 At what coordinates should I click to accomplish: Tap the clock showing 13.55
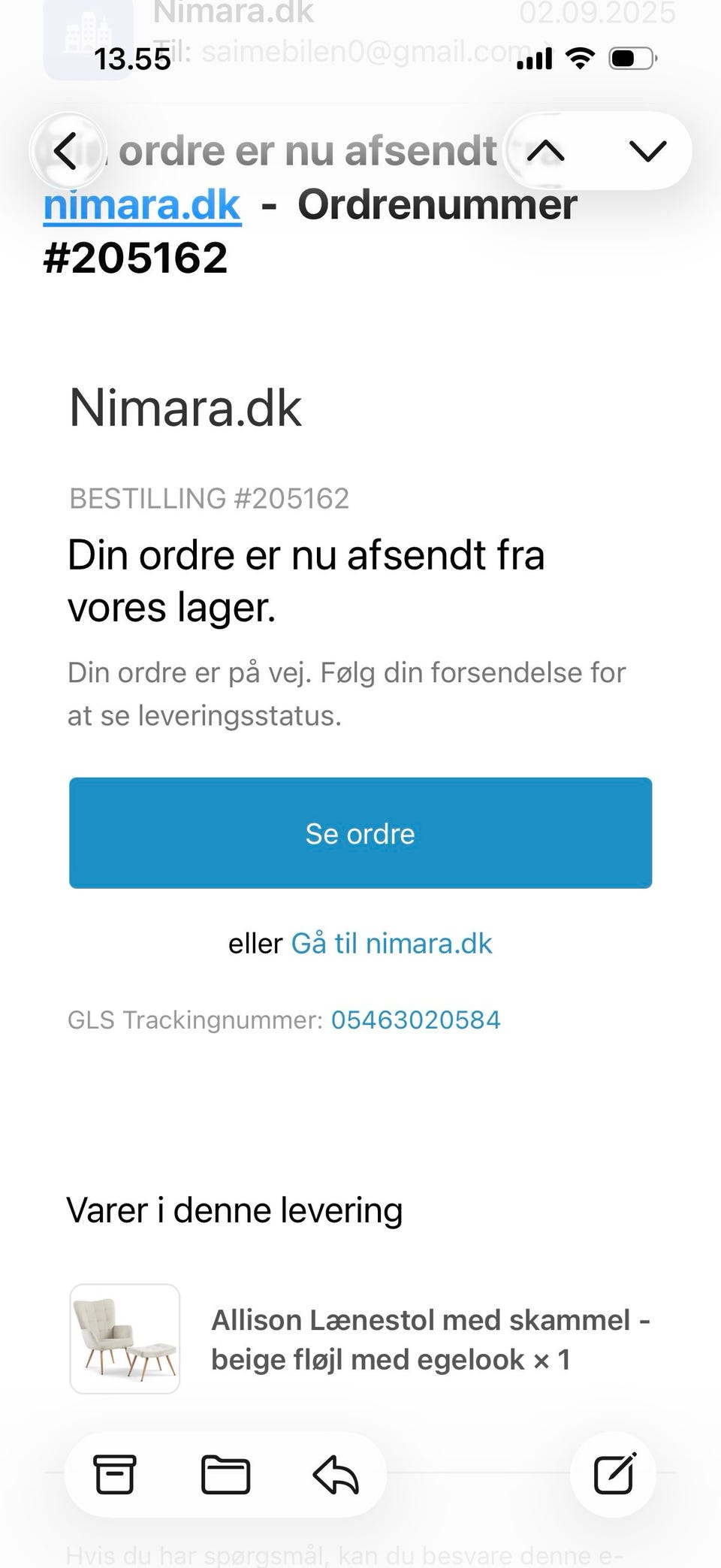pos(131,59)
